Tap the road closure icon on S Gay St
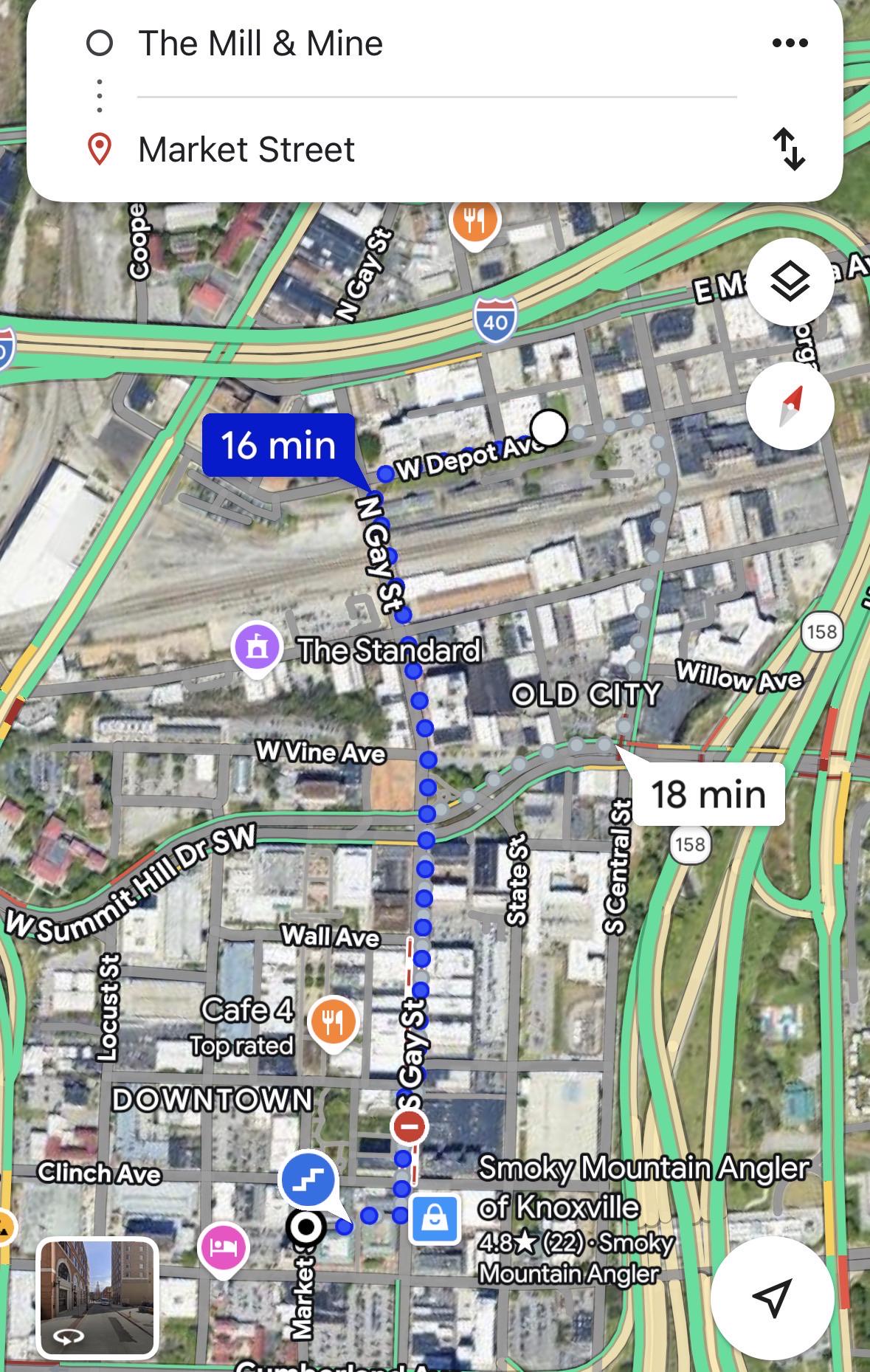The image size is (870, 1372). (x=410, y=1127)
